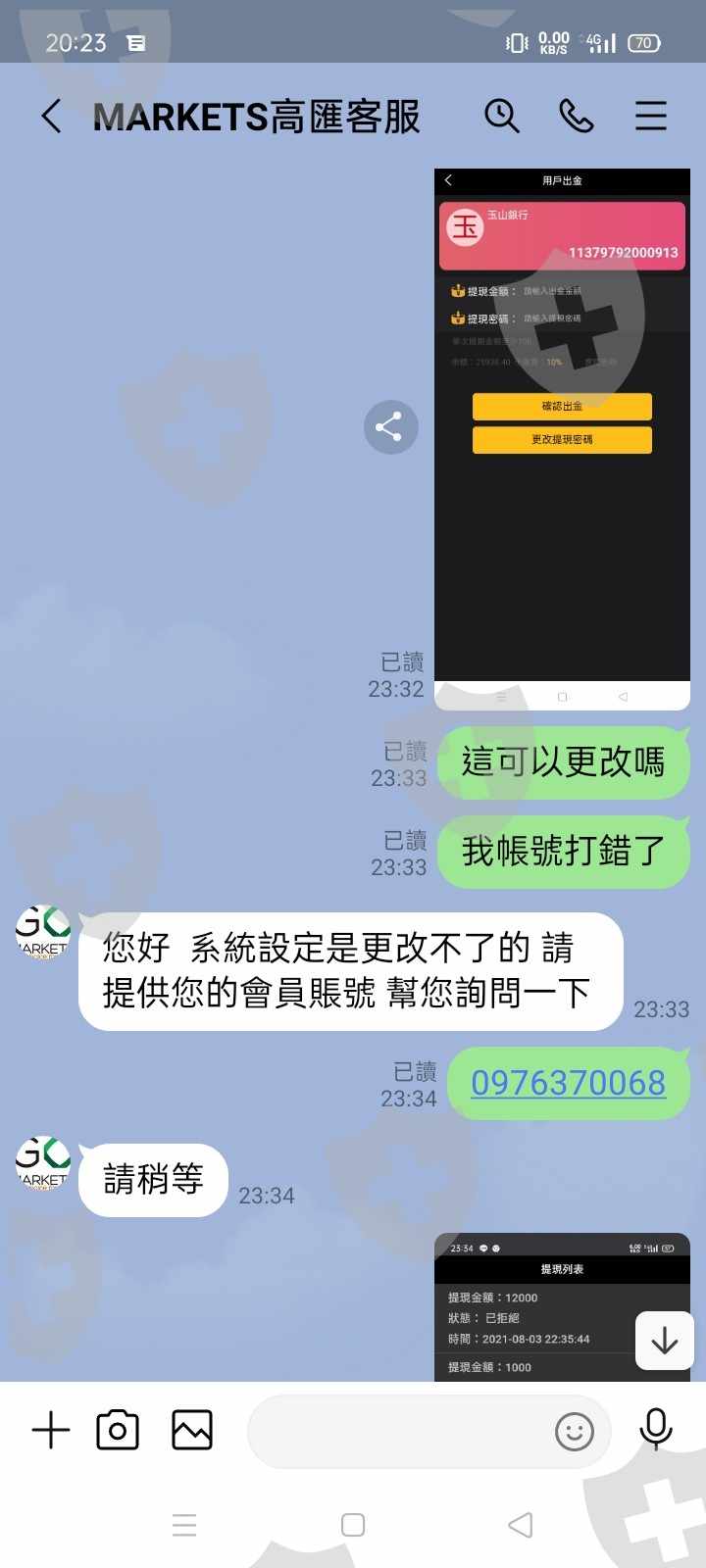706x1568 pixels.
Task: Start a voice call with MARKETS高匯客服
Action: [x=577, y=117]
